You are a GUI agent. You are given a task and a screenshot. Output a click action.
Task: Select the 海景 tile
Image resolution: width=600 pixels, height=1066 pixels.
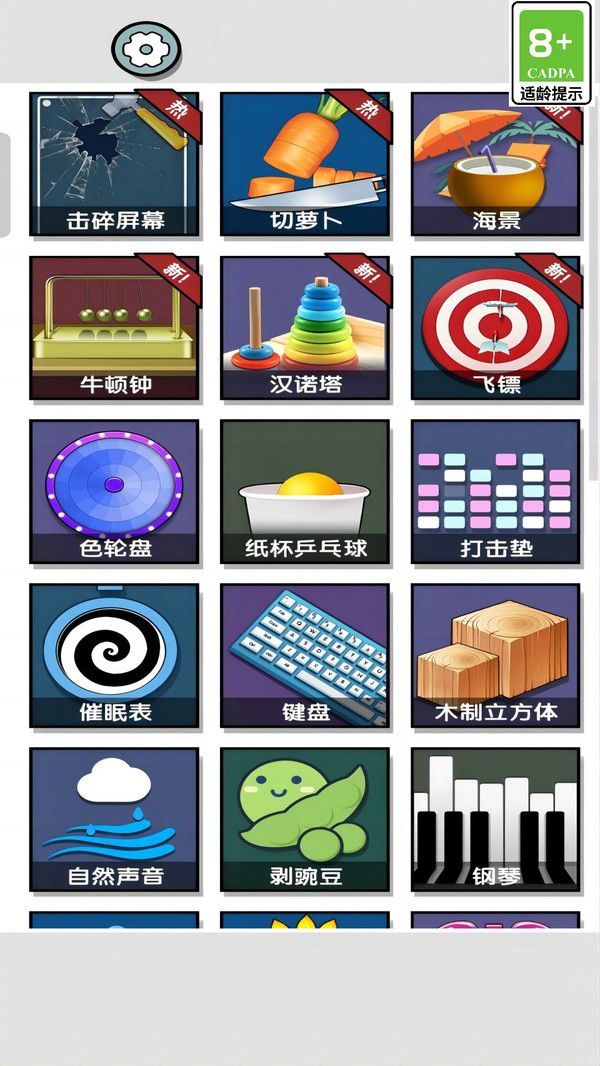point(496,165)
